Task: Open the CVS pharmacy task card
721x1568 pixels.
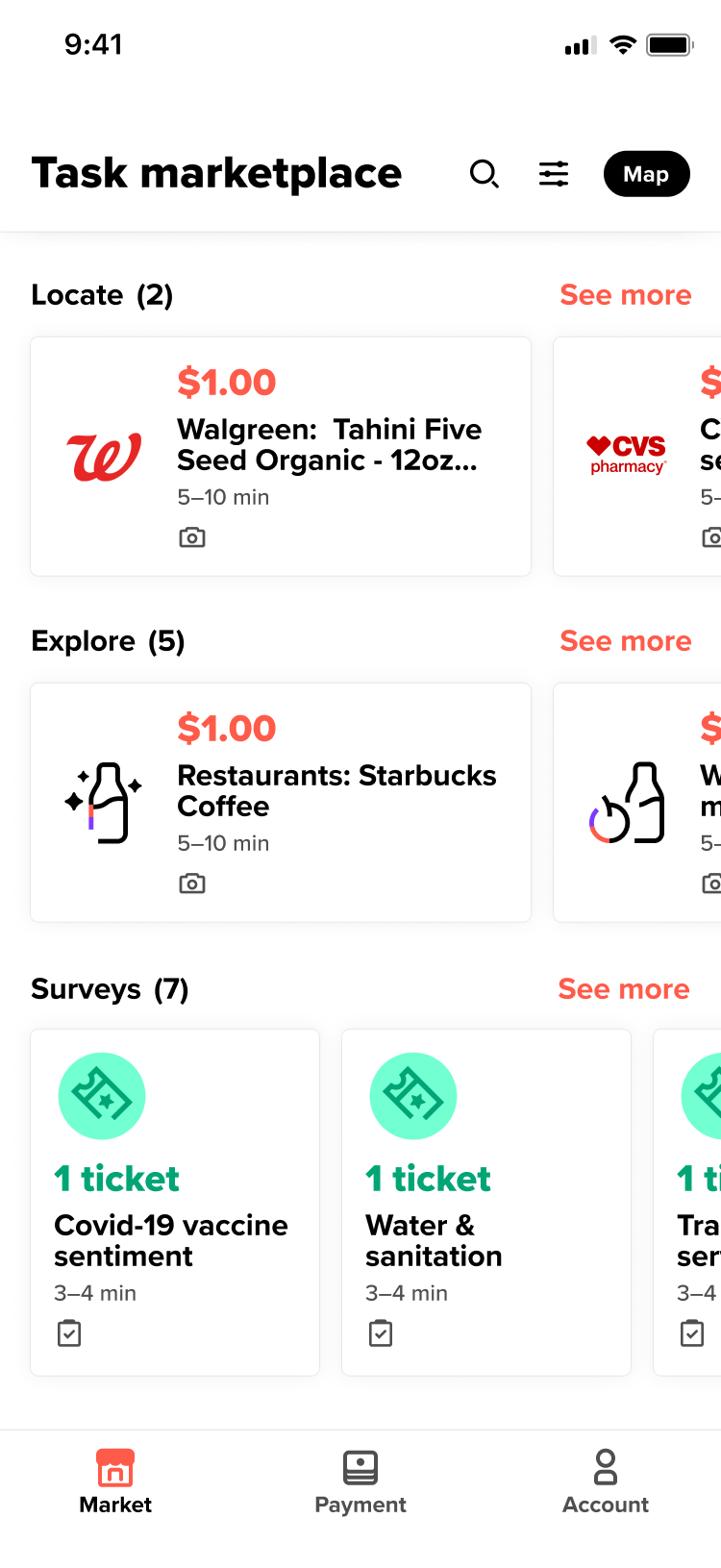Action: pyautogui.click(x=638, y=457)
